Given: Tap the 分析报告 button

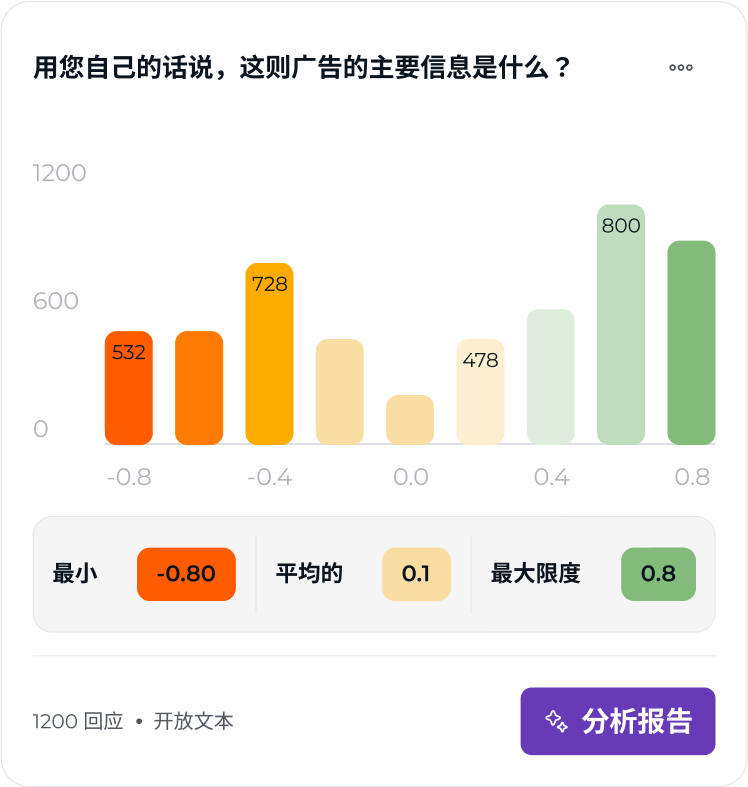Looking at the screenshot, I should point(617,721).
